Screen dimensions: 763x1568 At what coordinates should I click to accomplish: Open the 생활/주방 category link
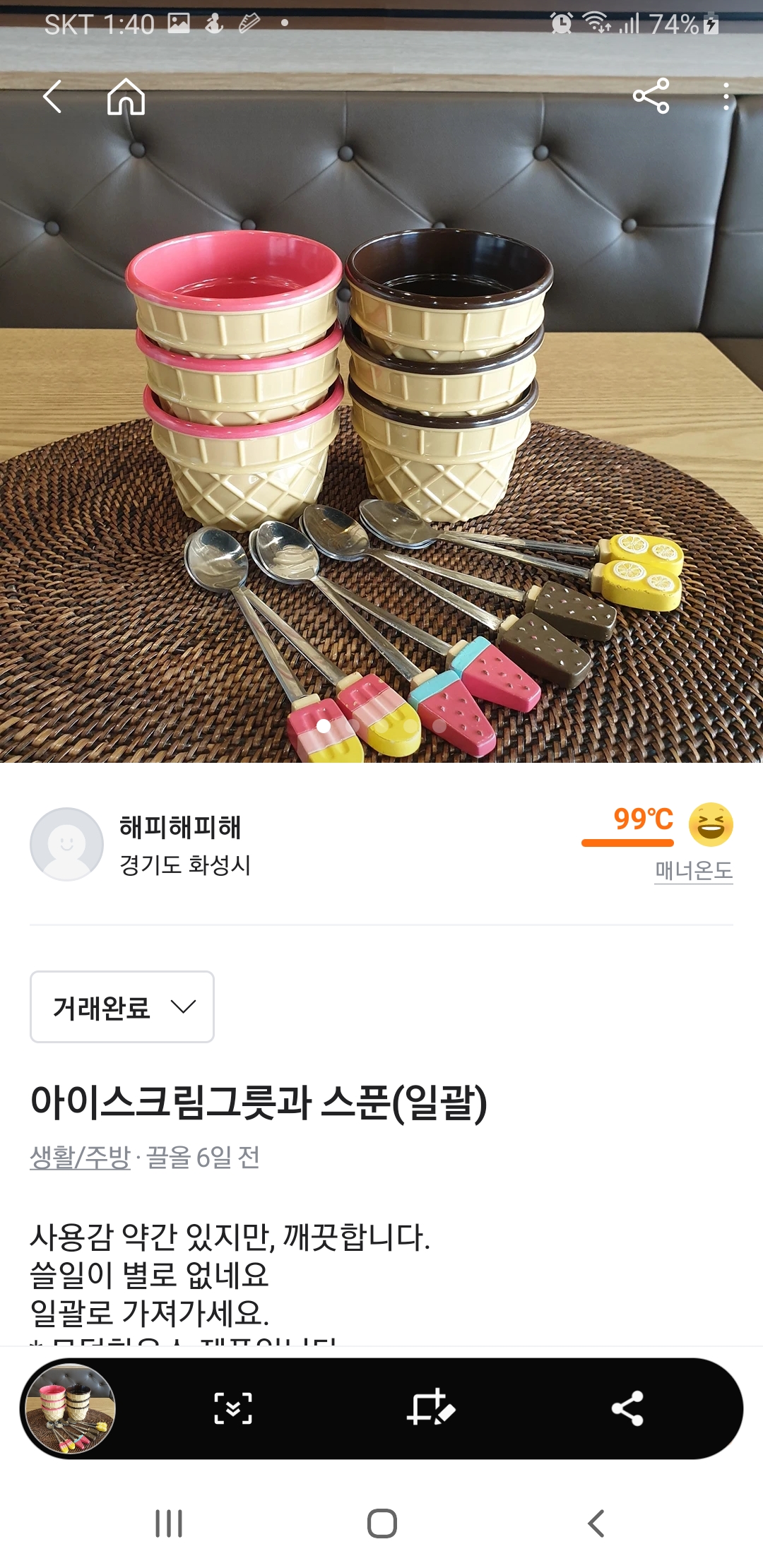click(80, 1157)
